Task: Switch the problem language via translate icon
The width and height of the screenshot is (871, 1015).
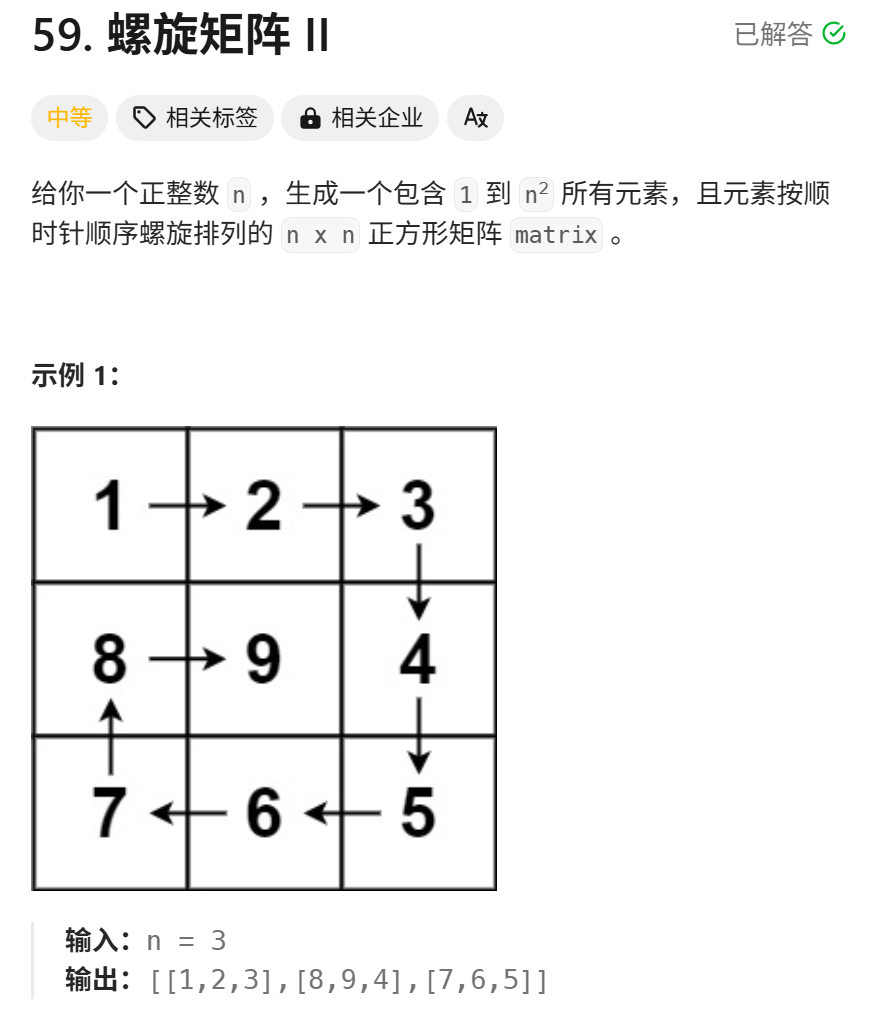Action: point(475,118)
